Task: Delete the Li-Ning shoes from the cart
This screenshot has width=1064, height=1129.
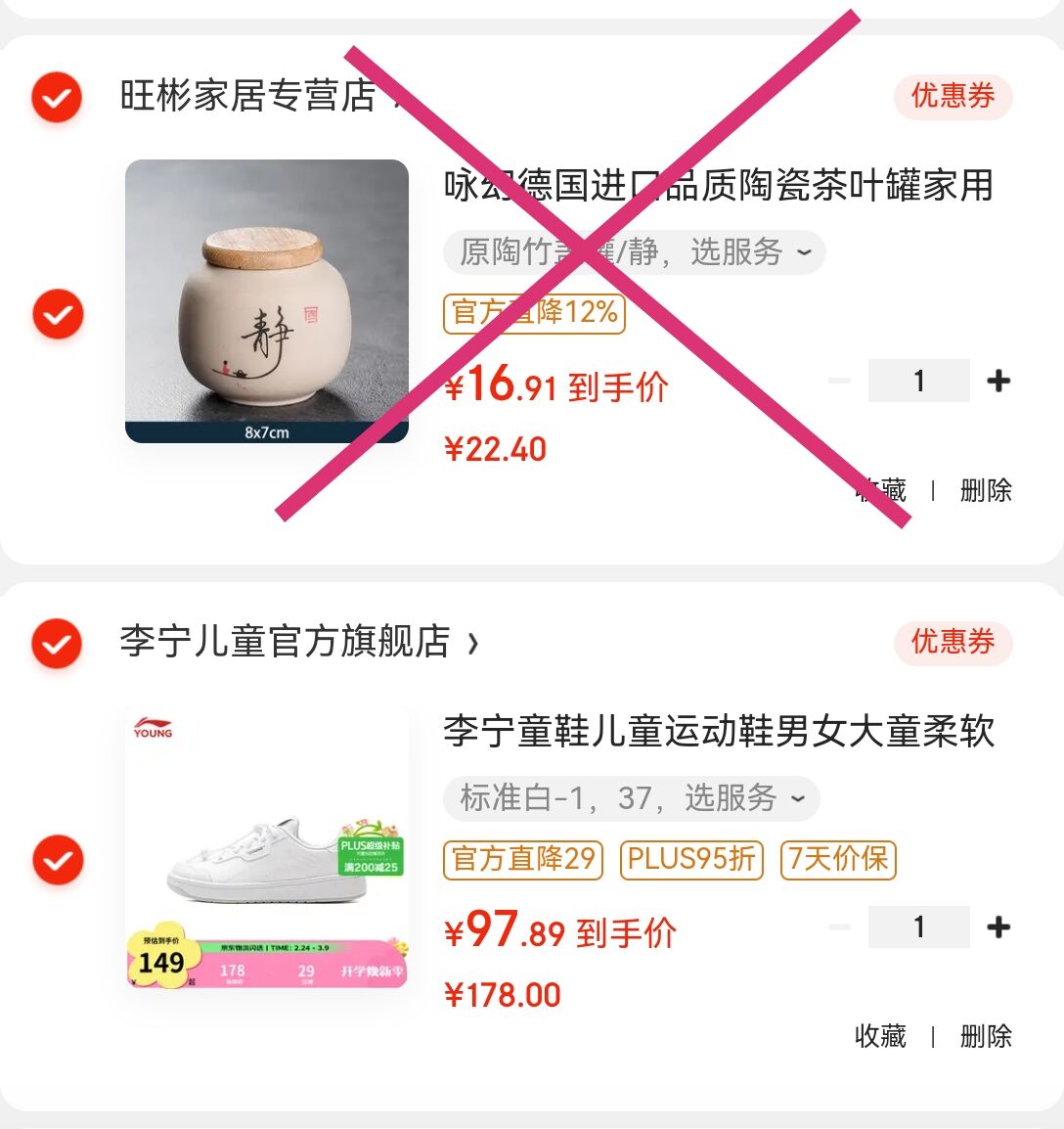Action: pos(985,1036)
